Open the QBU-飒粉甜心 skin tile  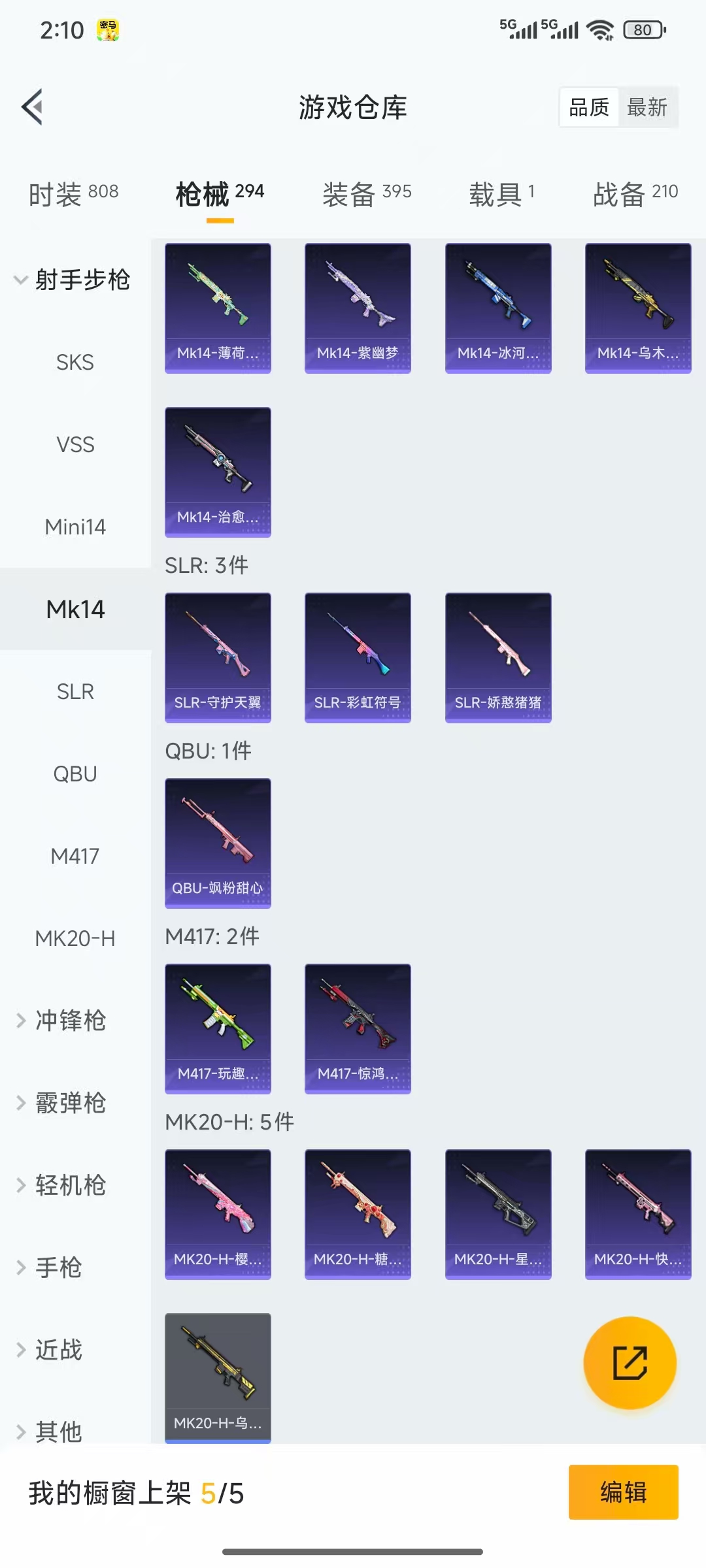[x=218, y=843]
